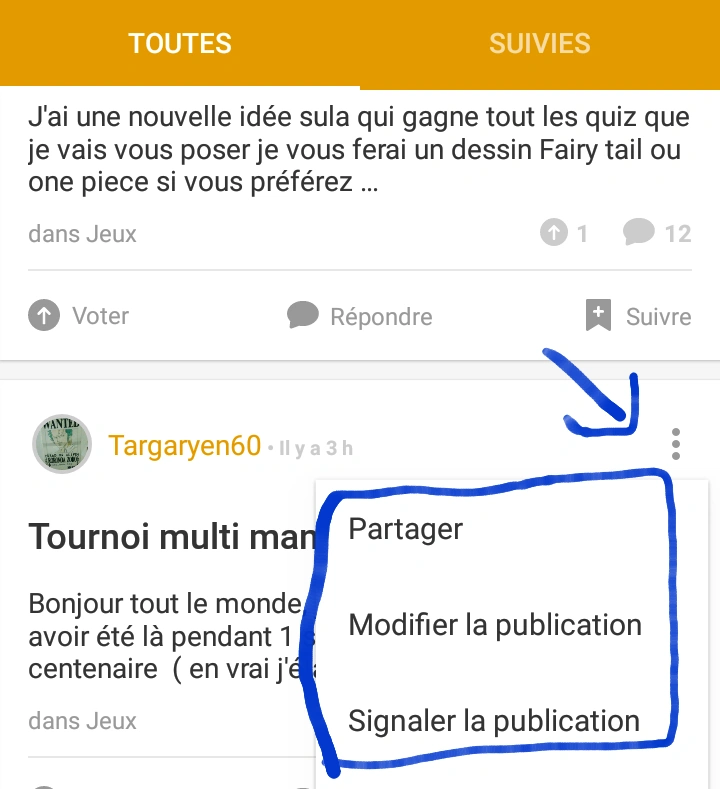Reply to the quiz post via Répondre
Viewport: 720px width, 789px height.
pyautogui.click(x=360, y=317)
